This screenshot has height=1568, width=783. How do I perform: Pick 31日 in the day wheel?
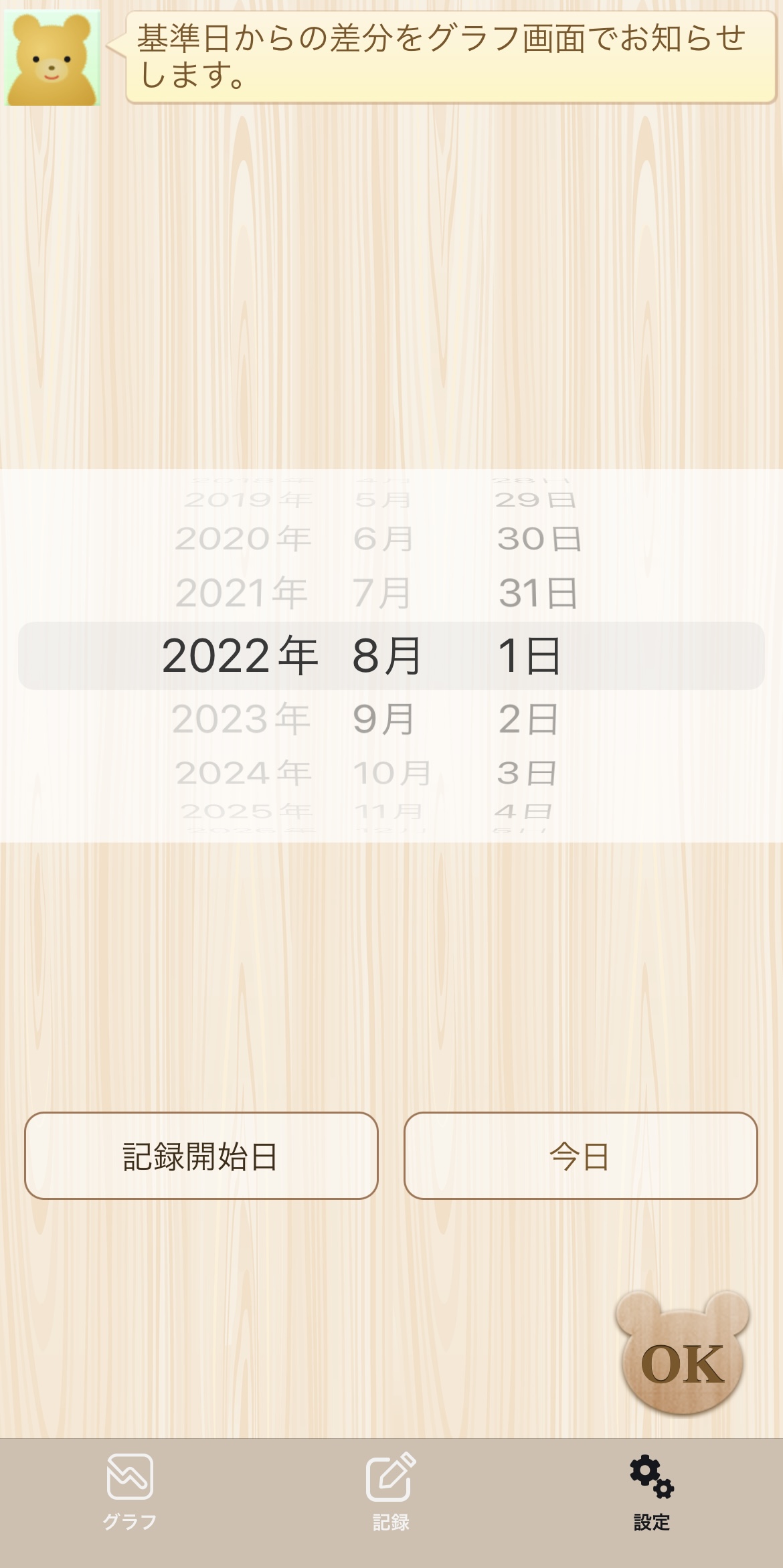[x=537, y=593]
